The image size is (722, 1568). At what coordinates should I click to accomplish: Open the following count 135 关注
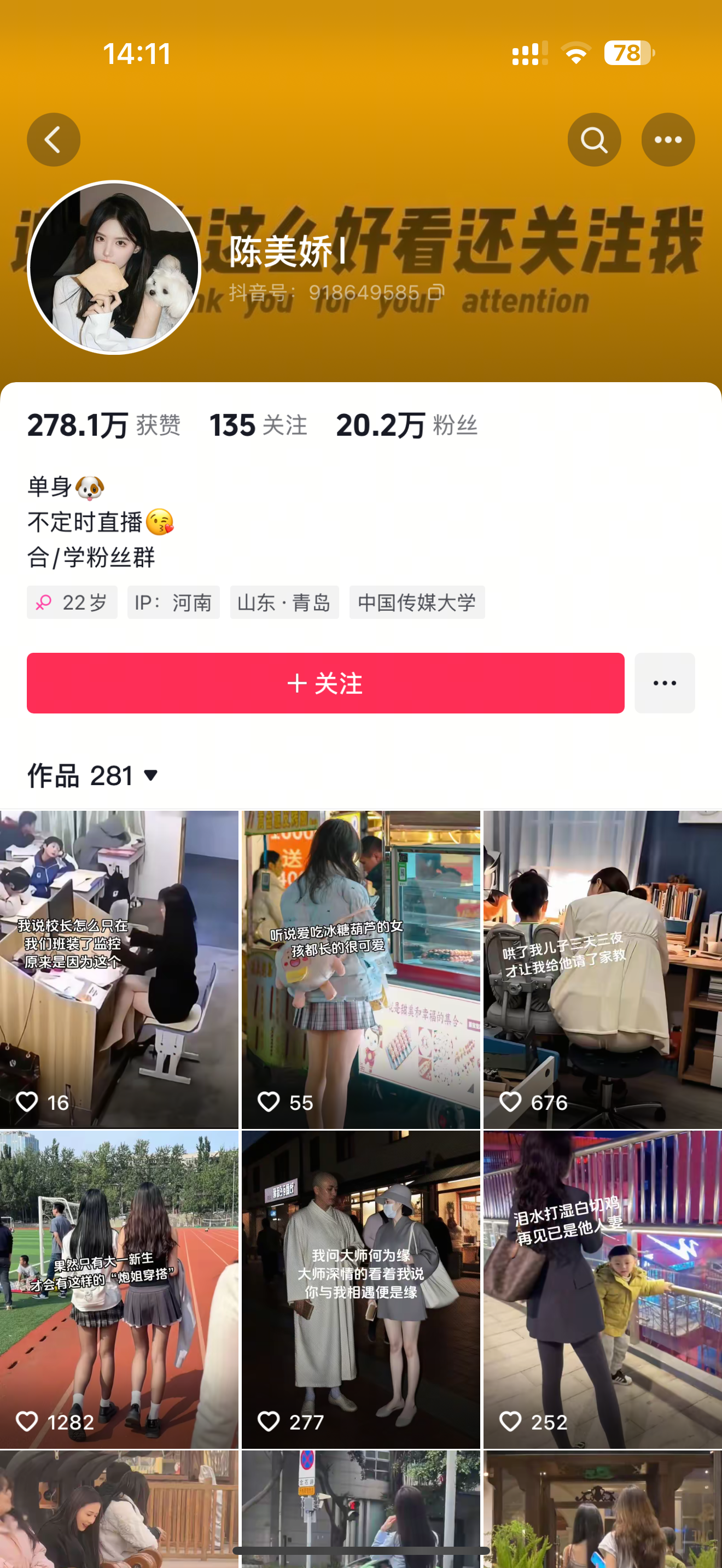coord(258,425)
